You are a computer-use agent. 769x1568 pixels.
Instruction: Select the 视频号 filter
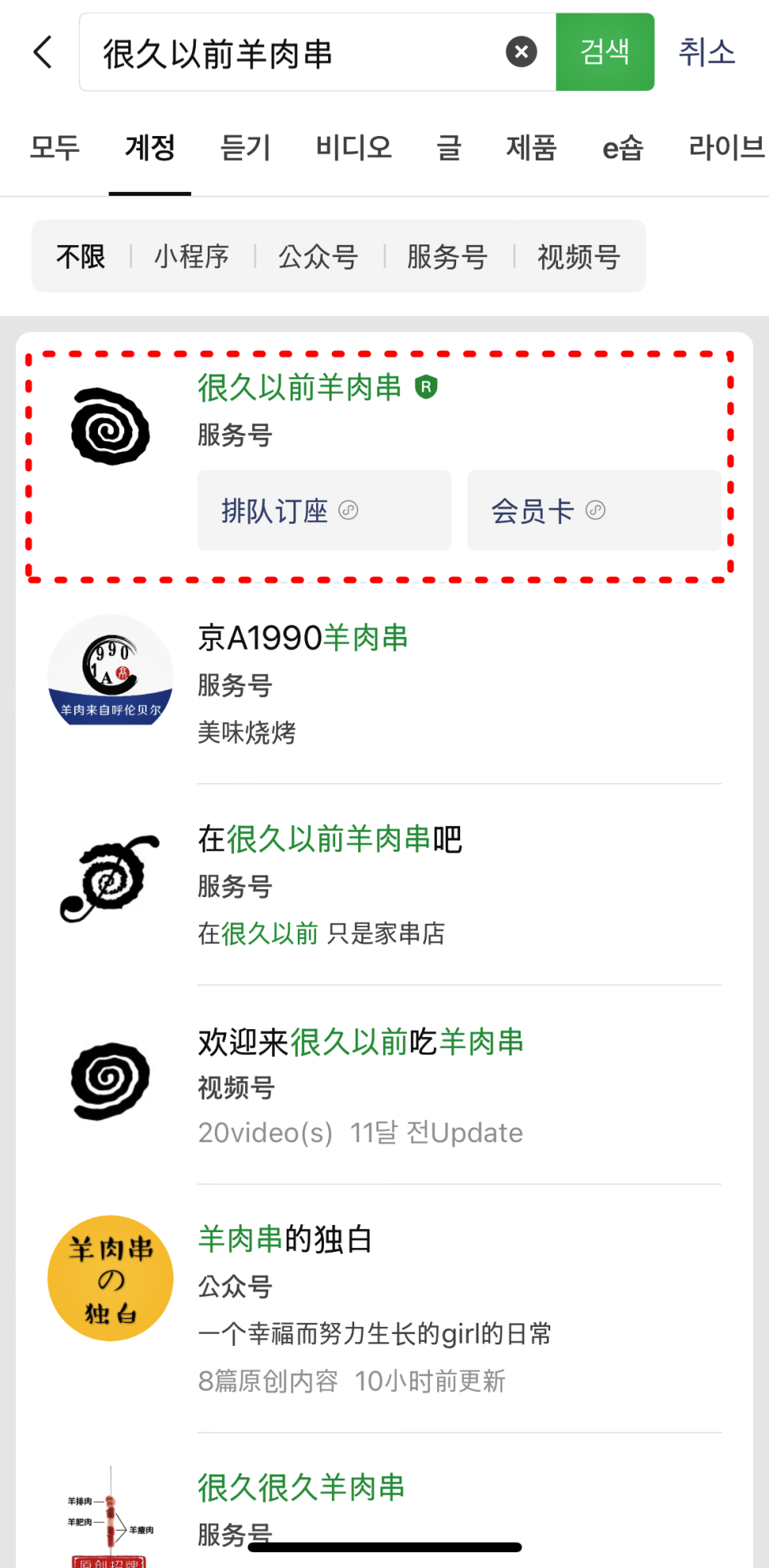(579, 257)
